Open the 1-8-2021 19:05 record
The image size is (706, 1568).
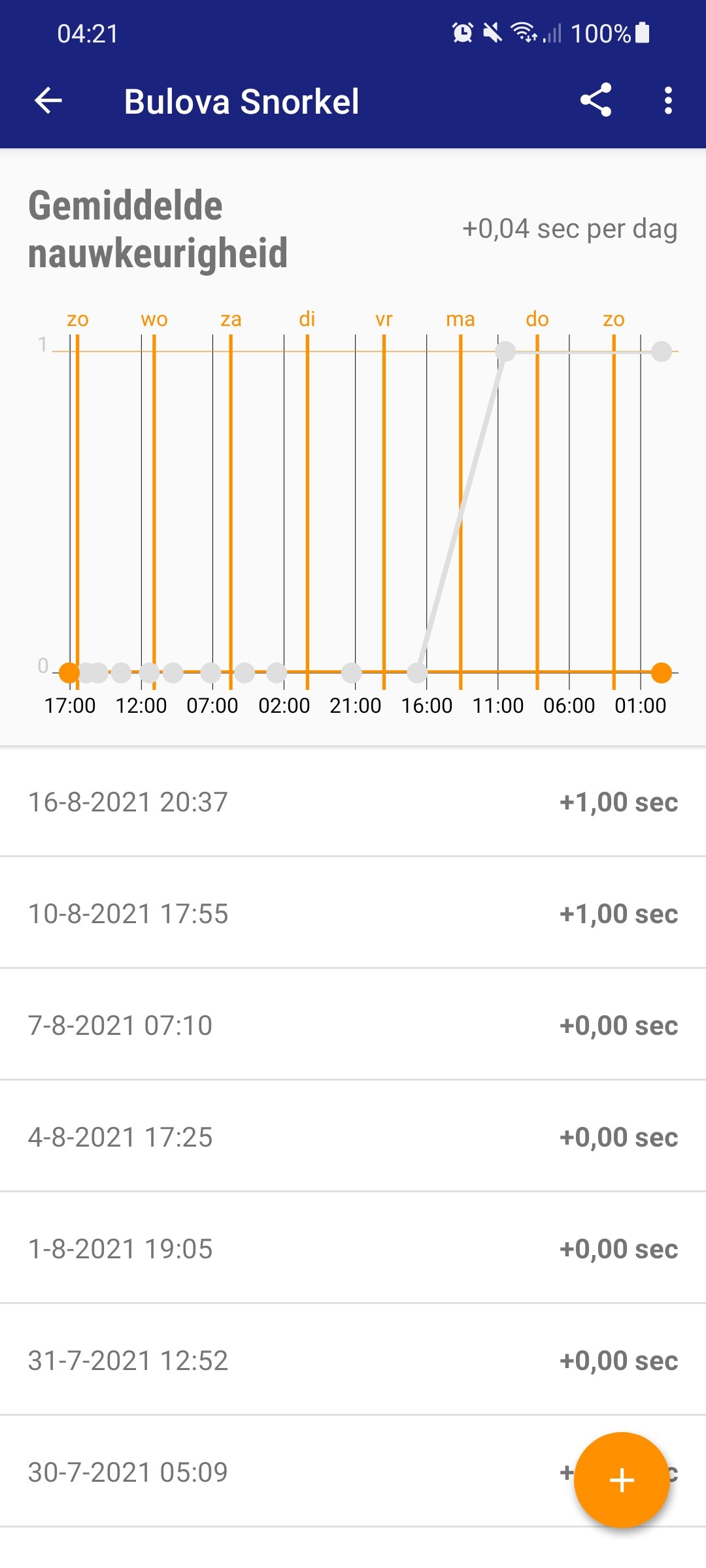click(353, 1248)
